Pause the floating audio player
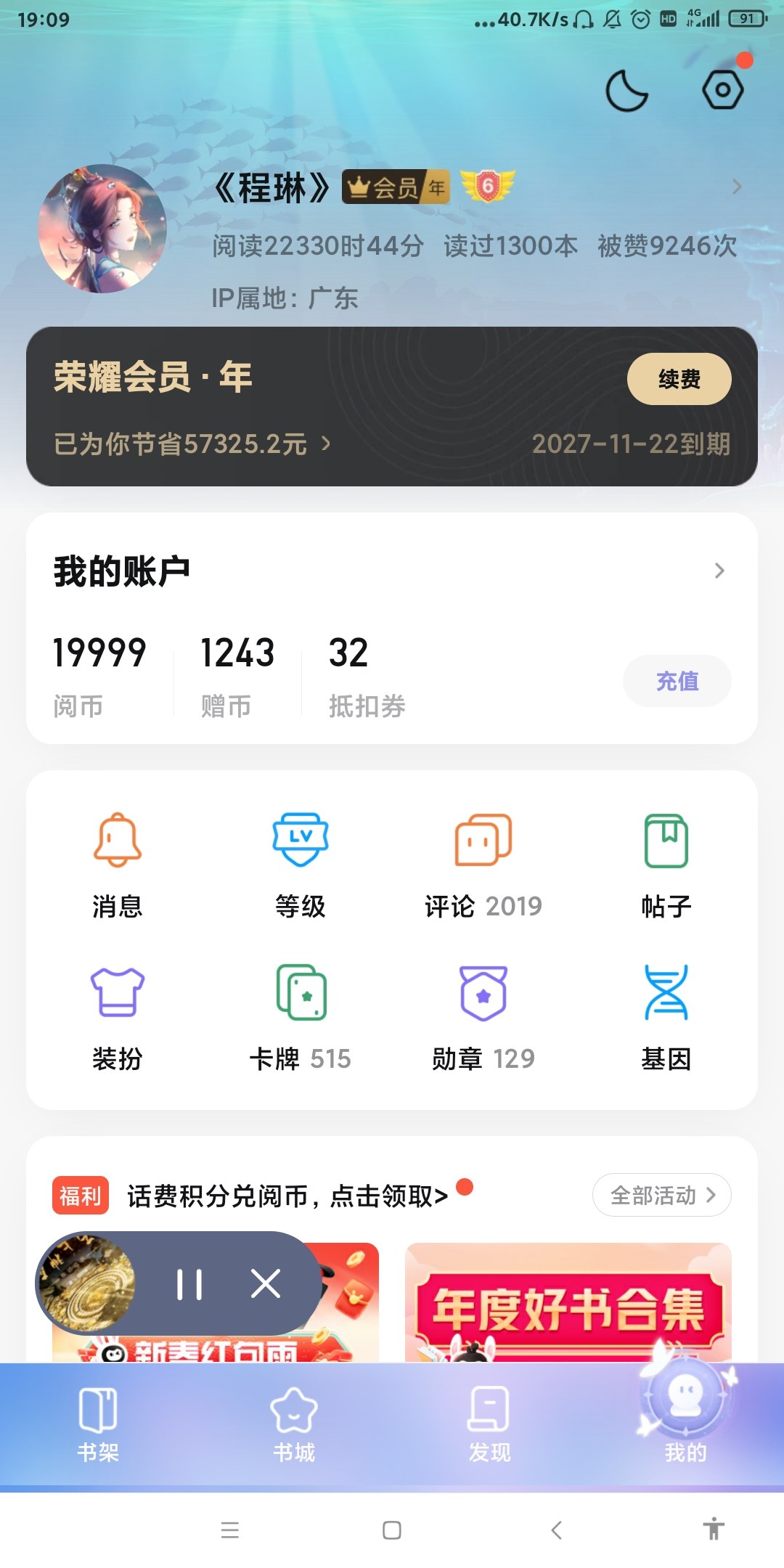Viewport: 784px width, 1568px height. pyautogui.click(x=189, y=1284)
